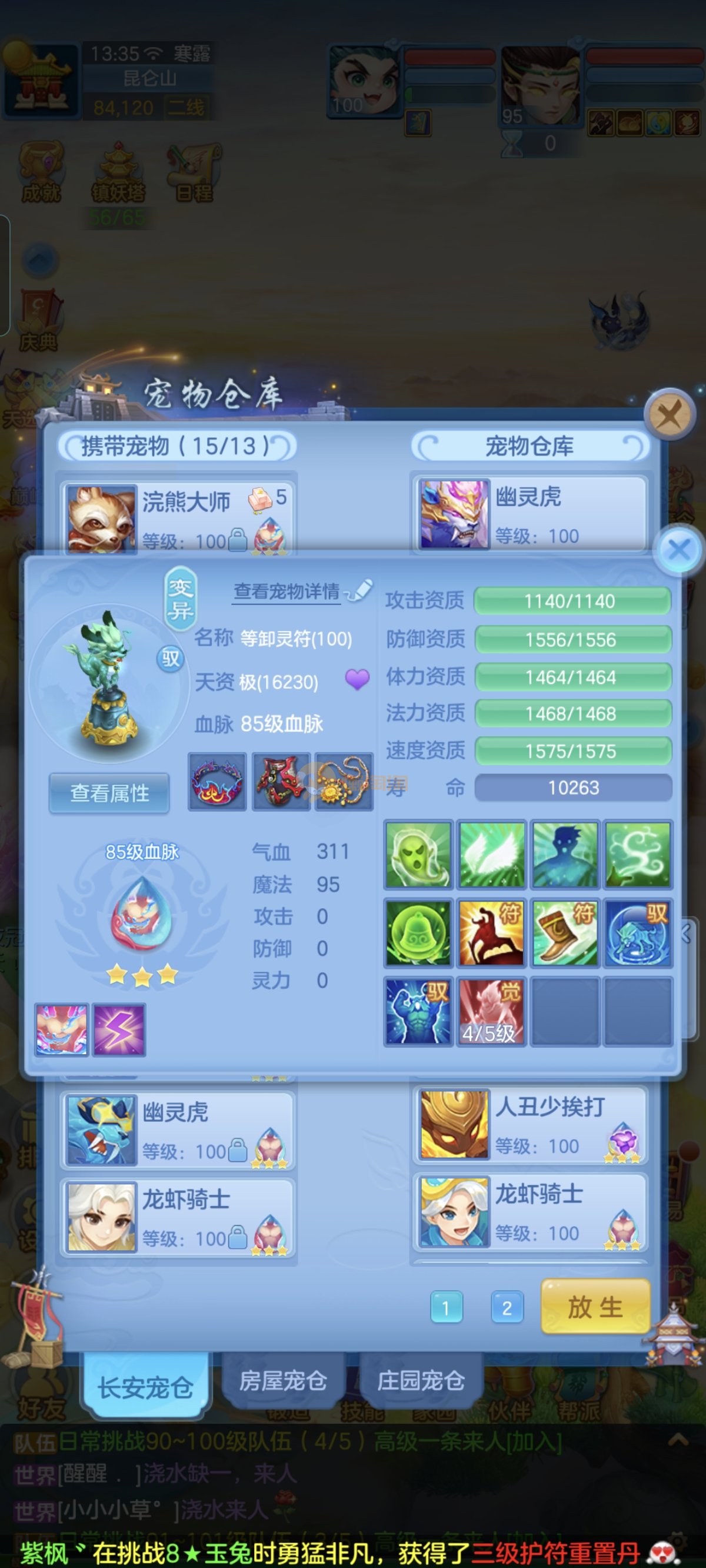The width and height of the screenshot is (706, 1568).
Task: Select carried pet 幽灵虎 with lock icon
Action: pyautogui.click(x=177, y=1130)
